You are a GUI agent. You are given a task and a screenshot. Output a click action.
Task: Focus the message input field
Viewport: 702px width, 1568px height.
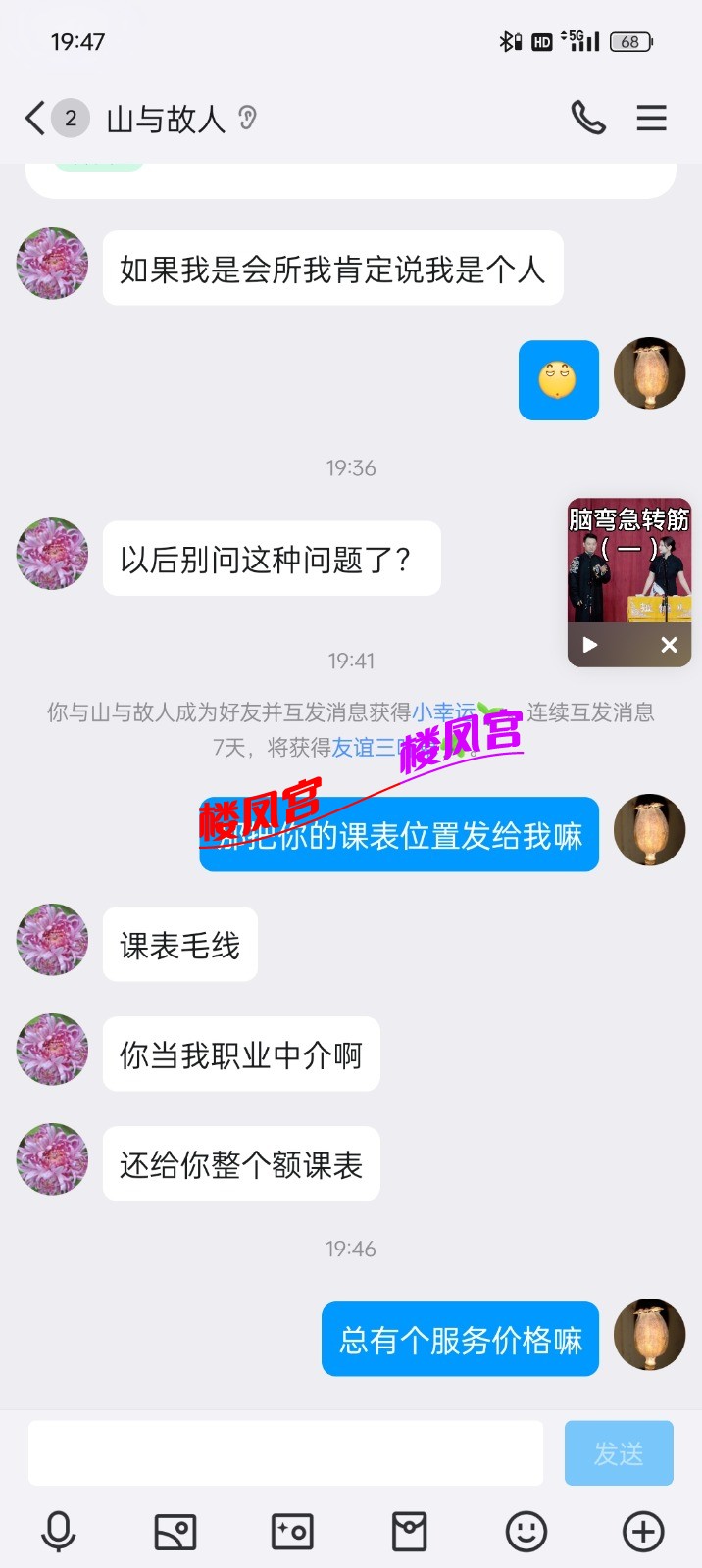coord(285,1452)
